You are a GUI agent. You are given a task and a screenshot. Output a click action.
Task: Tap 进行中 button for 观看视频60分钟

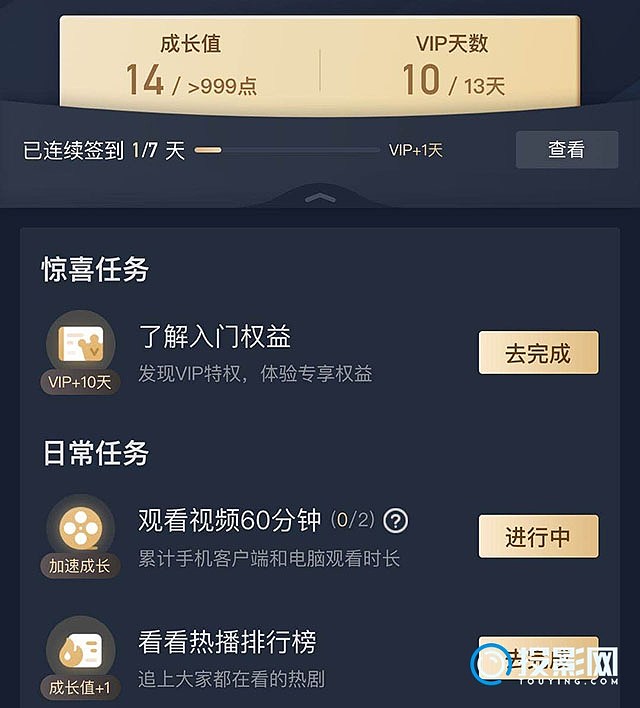538,537
